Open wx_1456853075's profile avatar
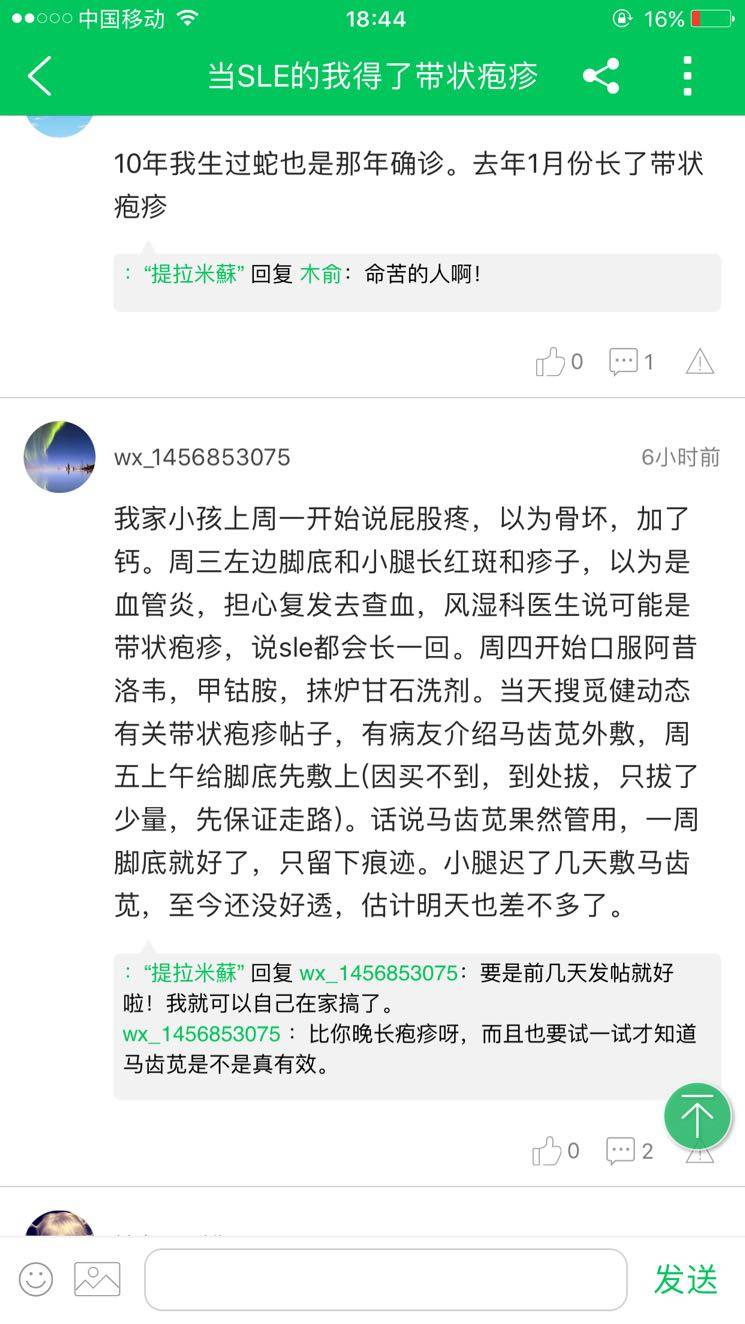 [x=60, y=457]
